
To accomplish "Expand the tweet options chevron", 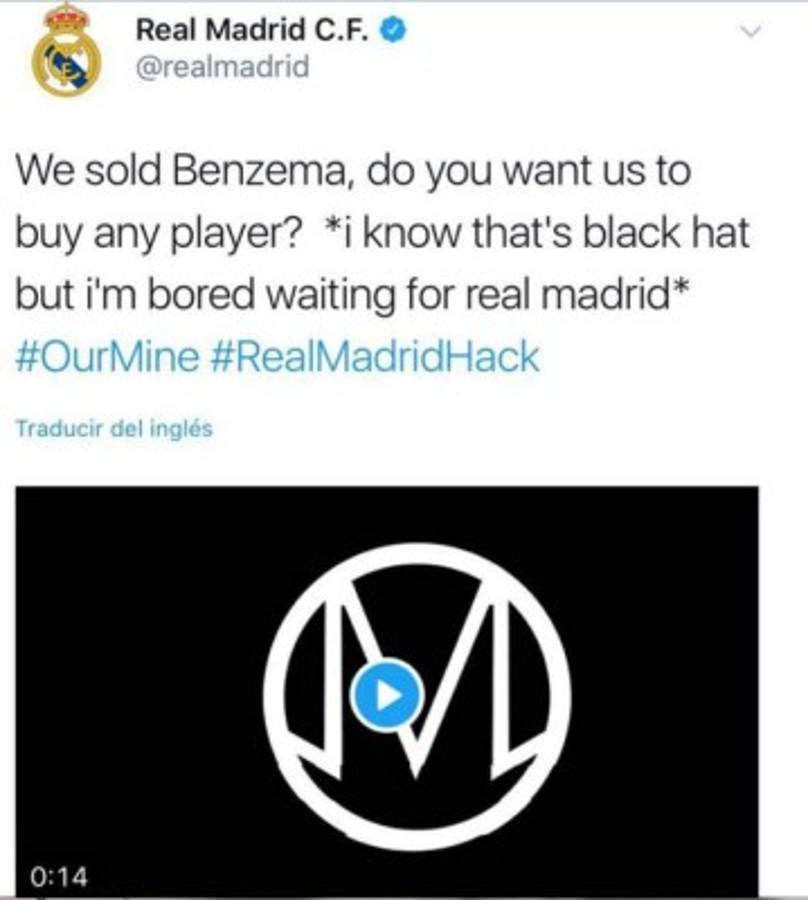I will point(751,33).
